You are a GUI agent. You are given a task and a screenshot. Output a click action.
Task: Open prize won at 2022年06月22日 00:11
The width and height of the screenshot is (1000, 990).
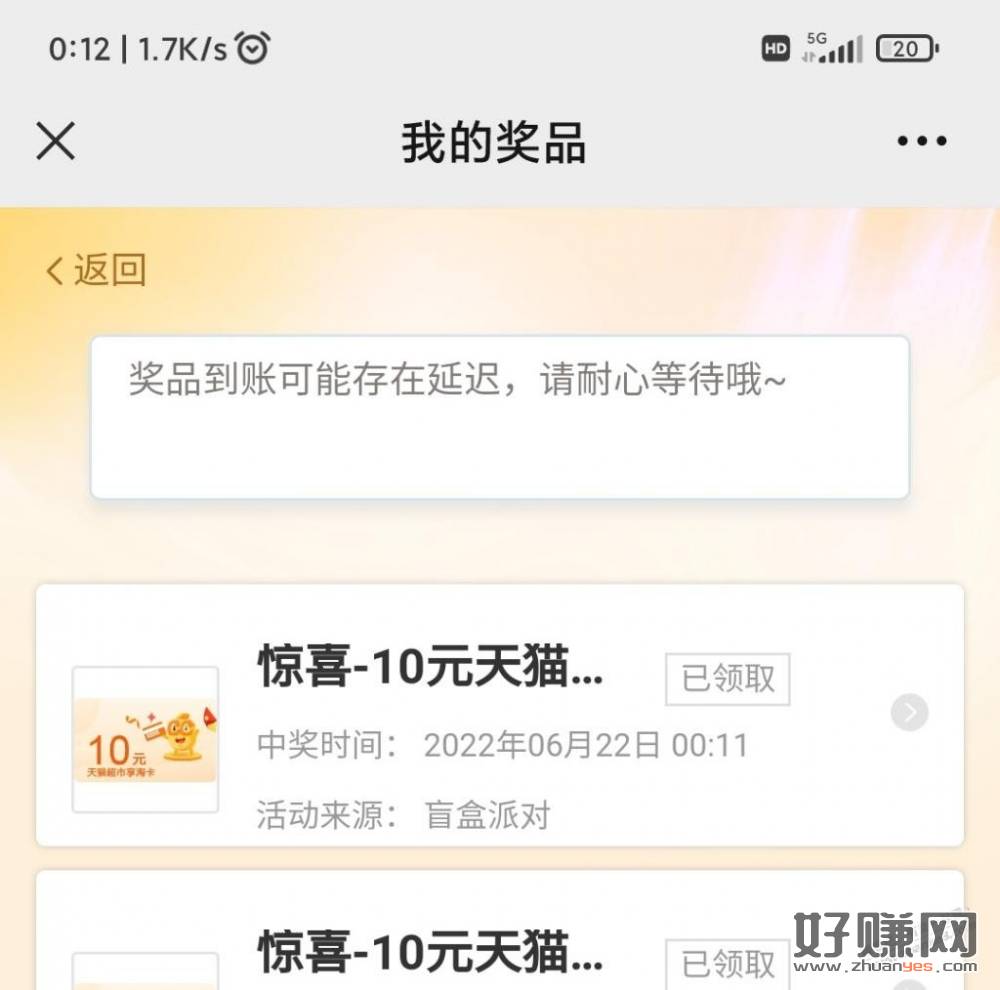tap(500, 715)
